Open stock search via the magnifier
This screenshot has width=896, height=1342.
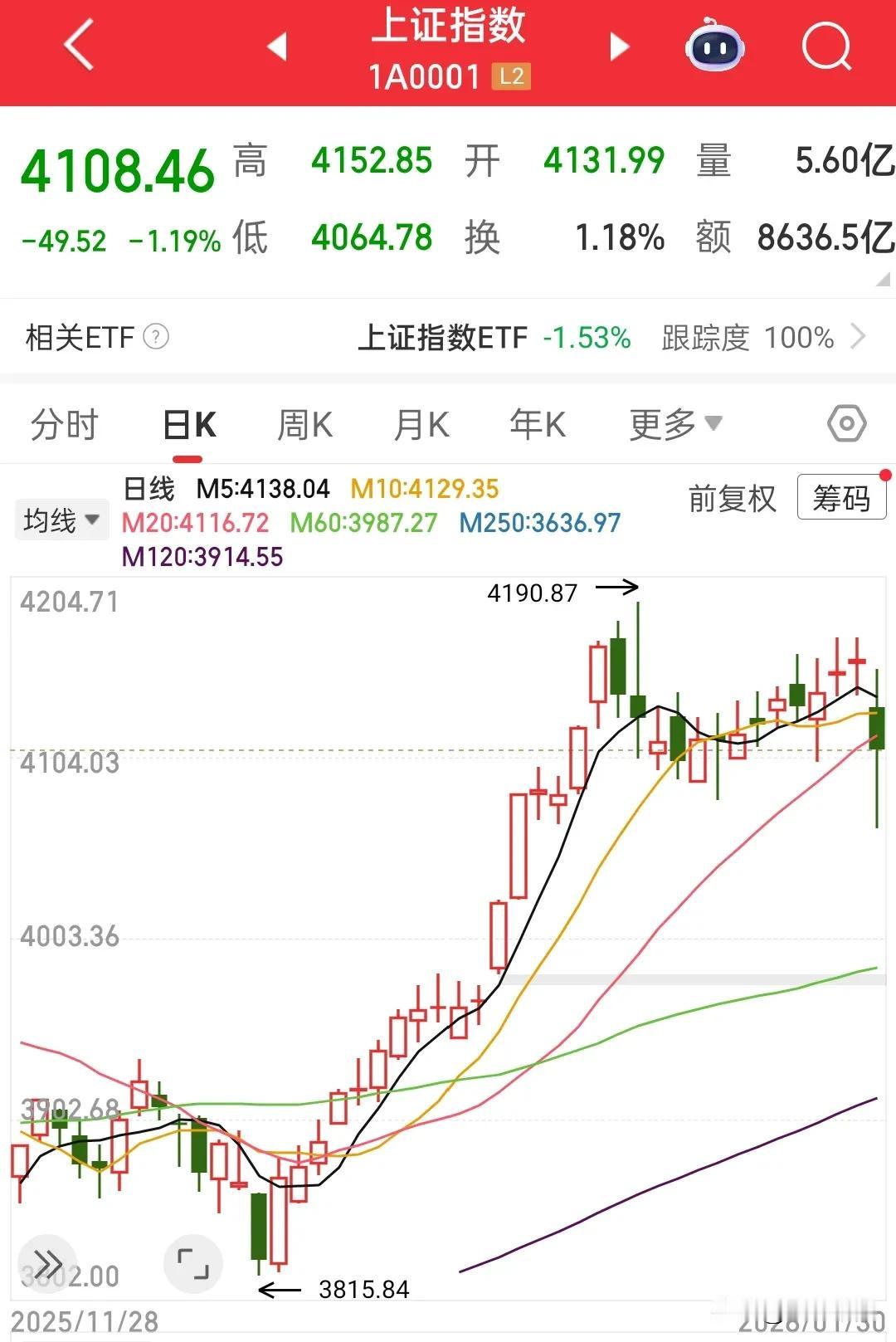[x=825, y=48]
